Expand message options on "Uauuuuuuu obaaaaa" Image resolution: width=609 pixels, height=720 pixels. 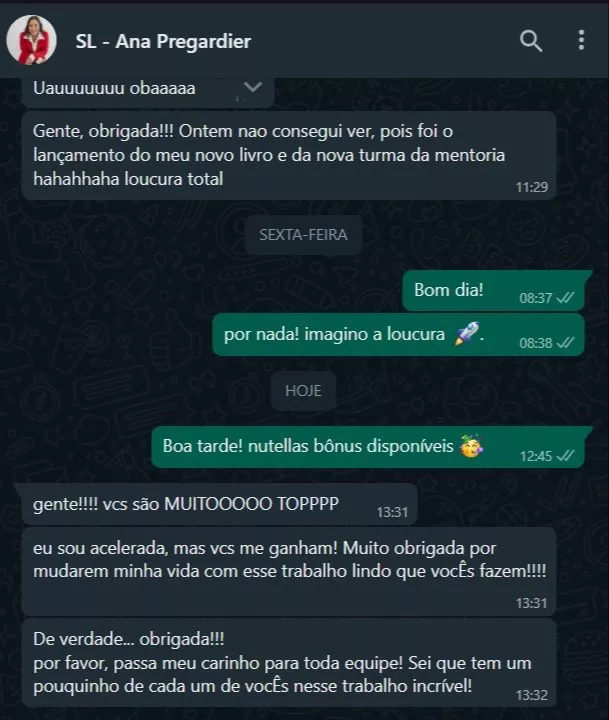253,88
